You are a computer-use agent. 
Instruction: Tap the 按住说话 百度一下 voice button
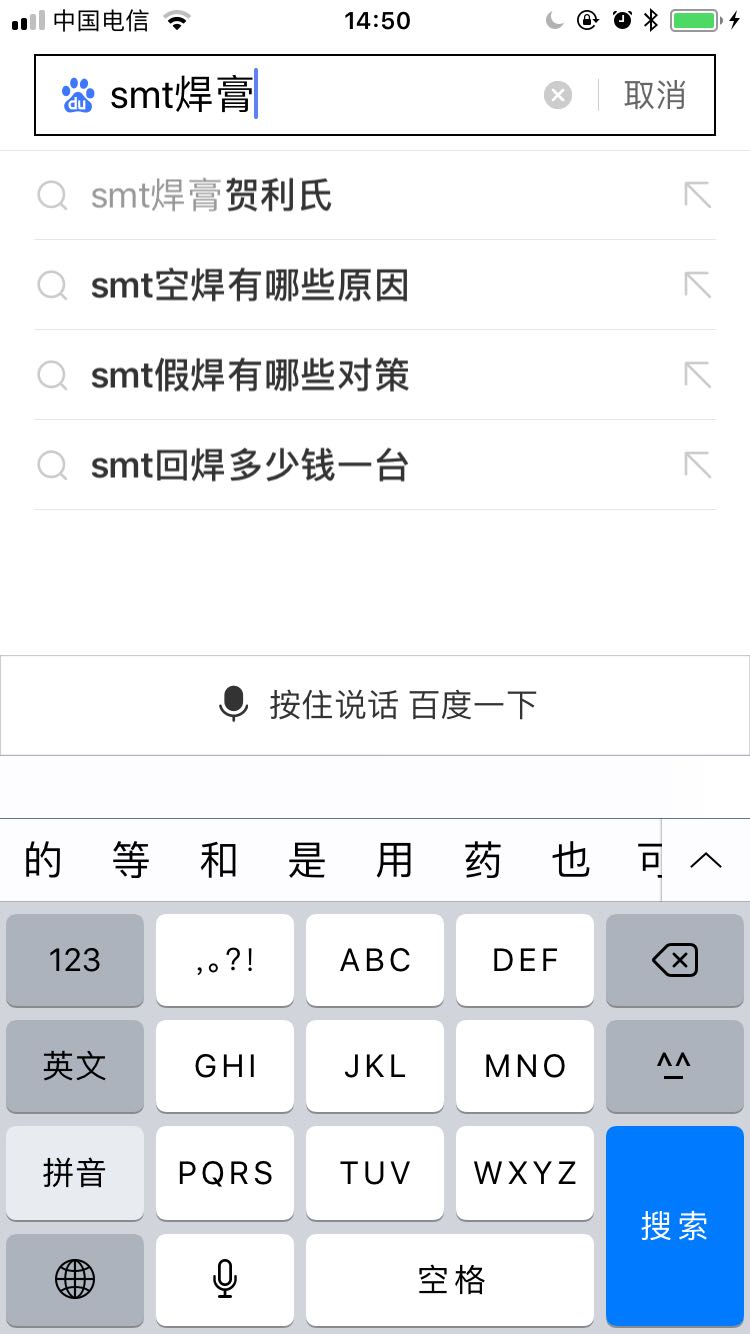tap(375, 705)
